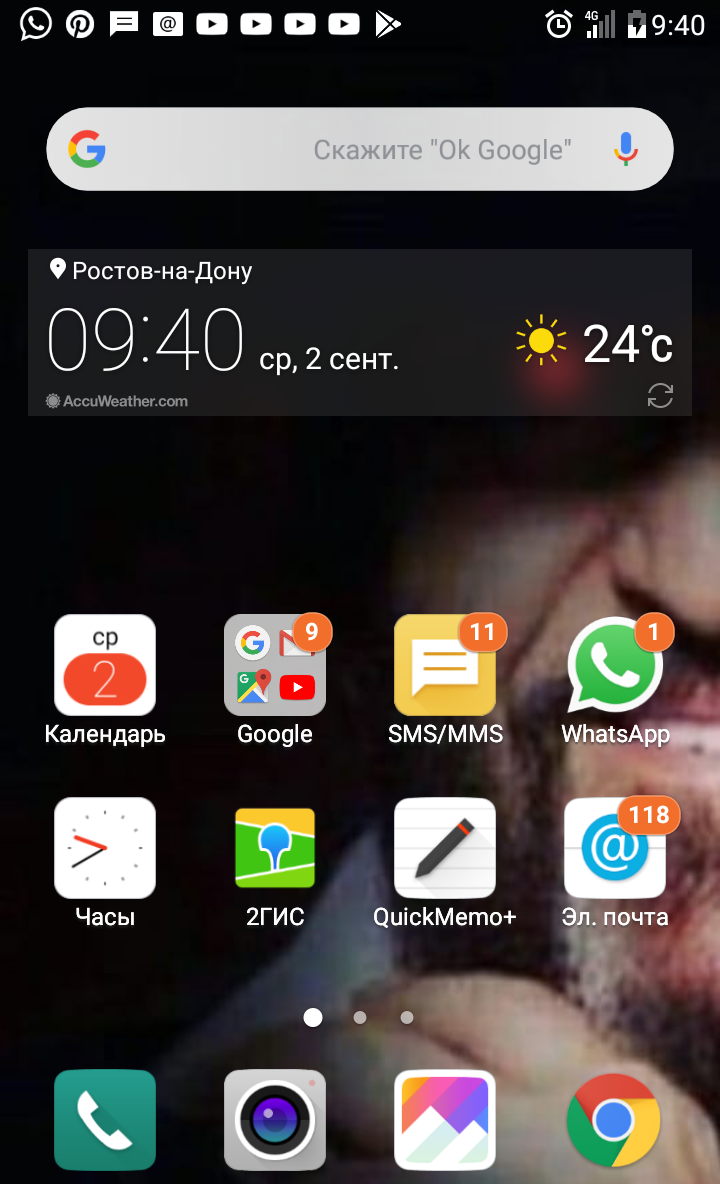Open the phone dialer in the dock
This screenshot has height=1184, width=720.
105,1121
